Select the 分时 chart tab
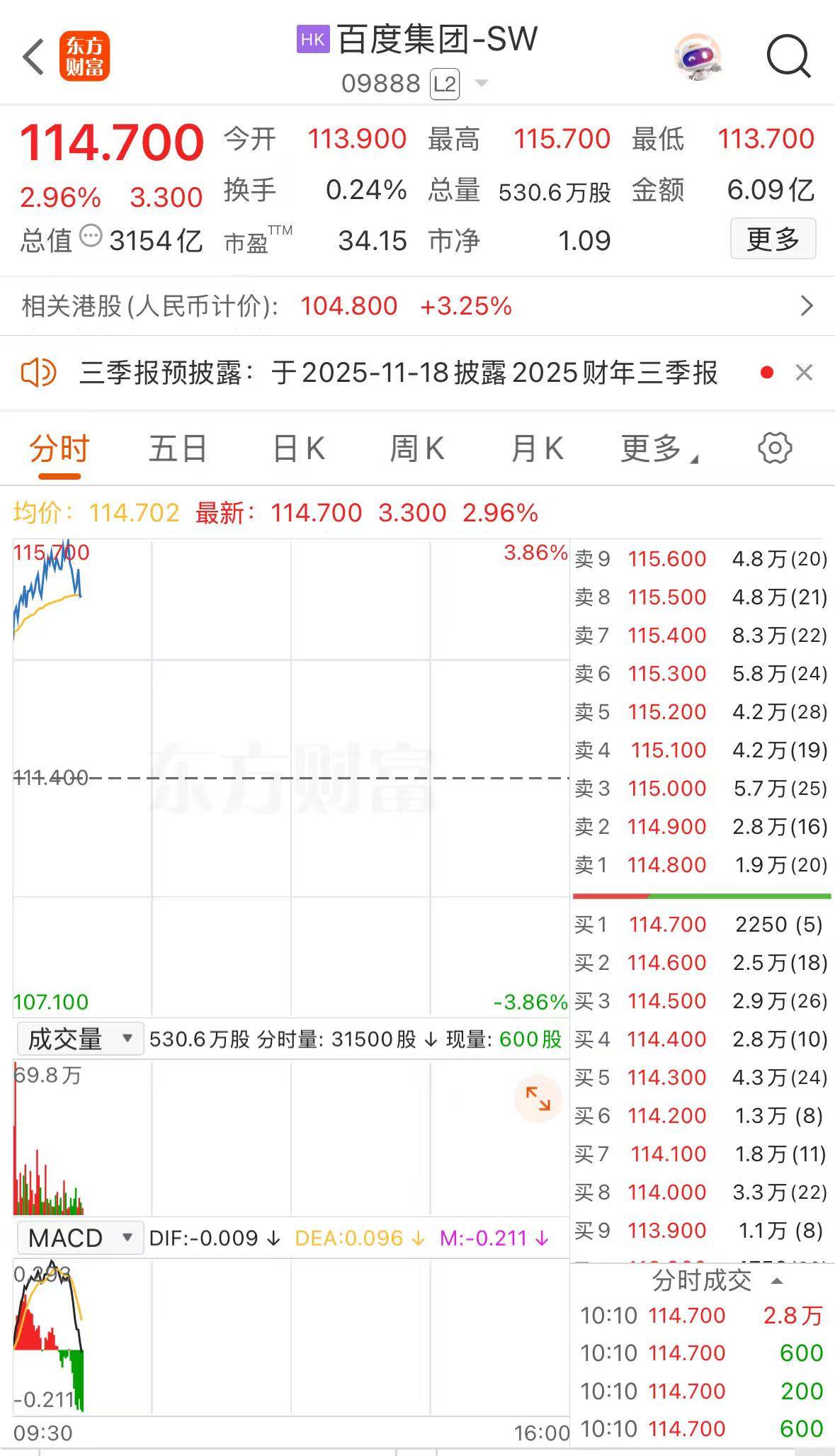 [59, 449]
